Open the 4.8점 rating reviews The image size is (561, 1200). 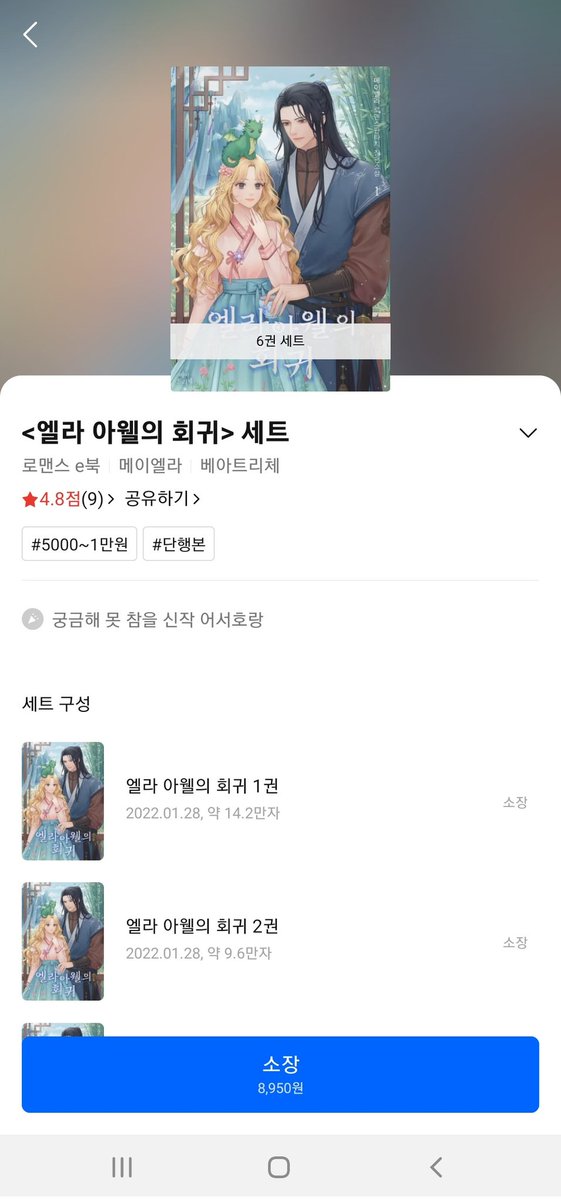coord(68,498)
